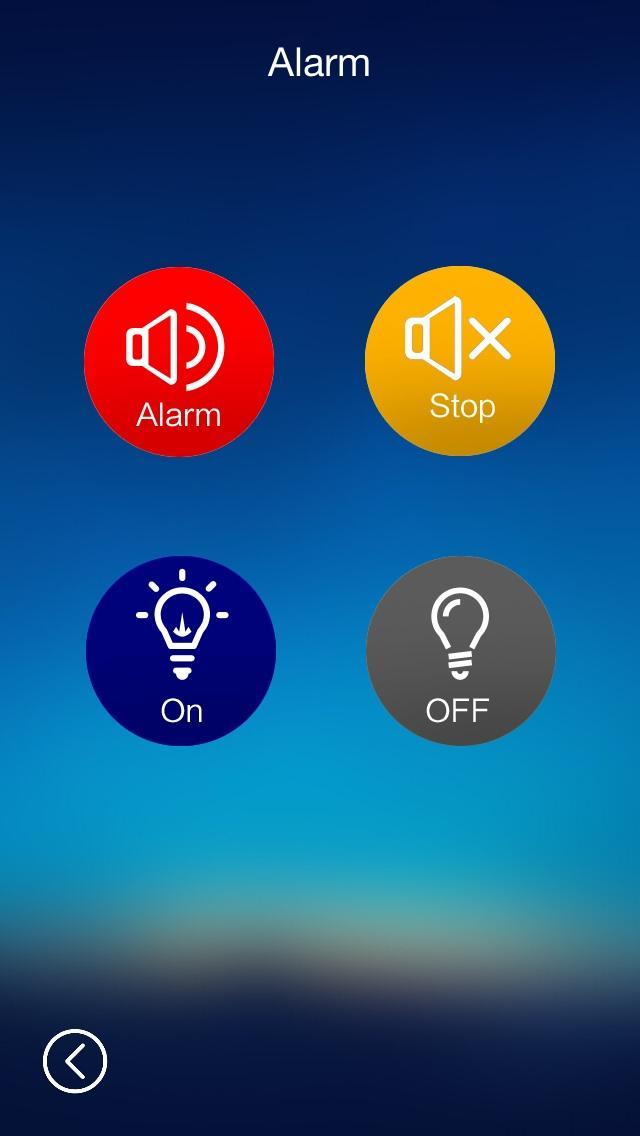
Task: Tap the yellow Stop button
Action: 460,361
